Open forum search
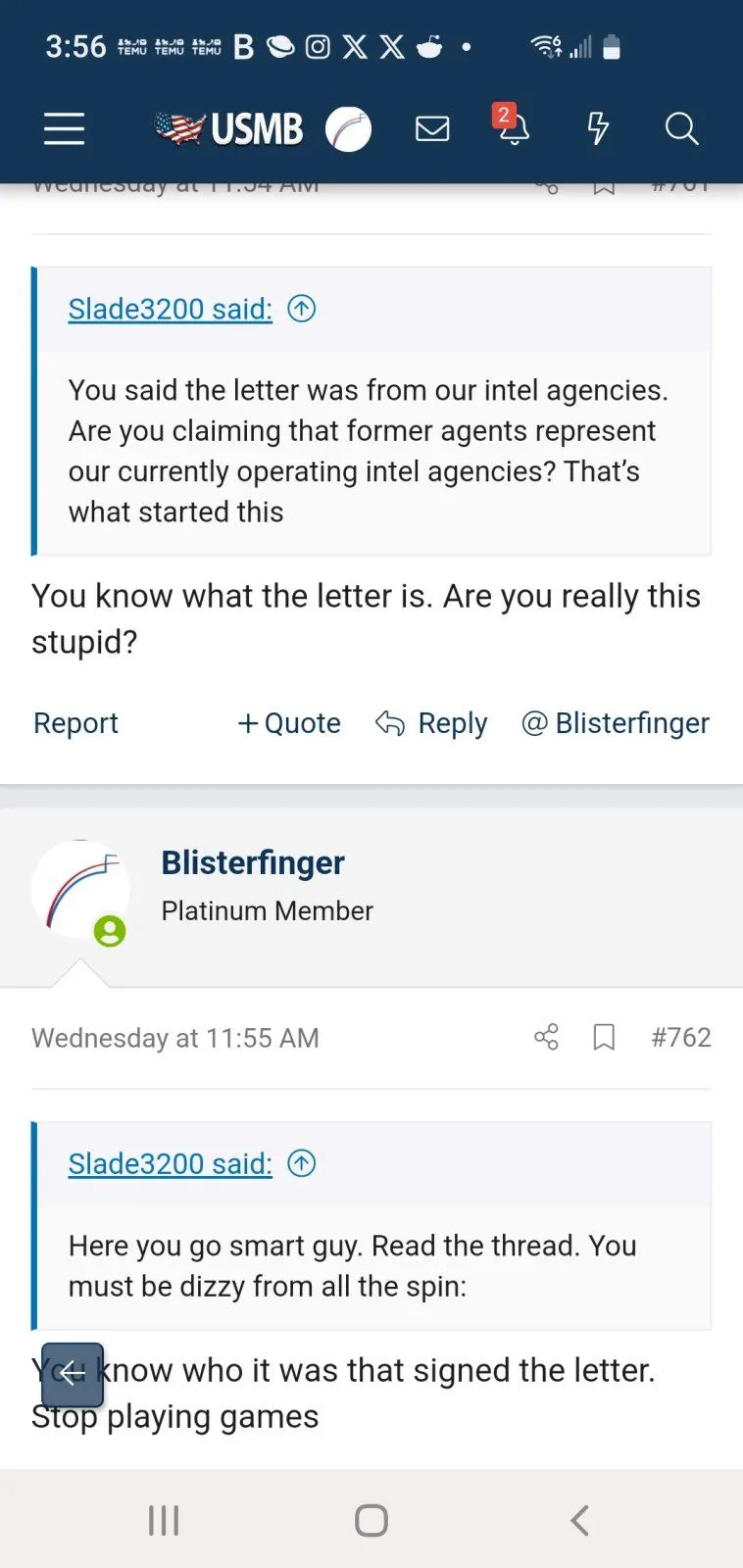 680,128
